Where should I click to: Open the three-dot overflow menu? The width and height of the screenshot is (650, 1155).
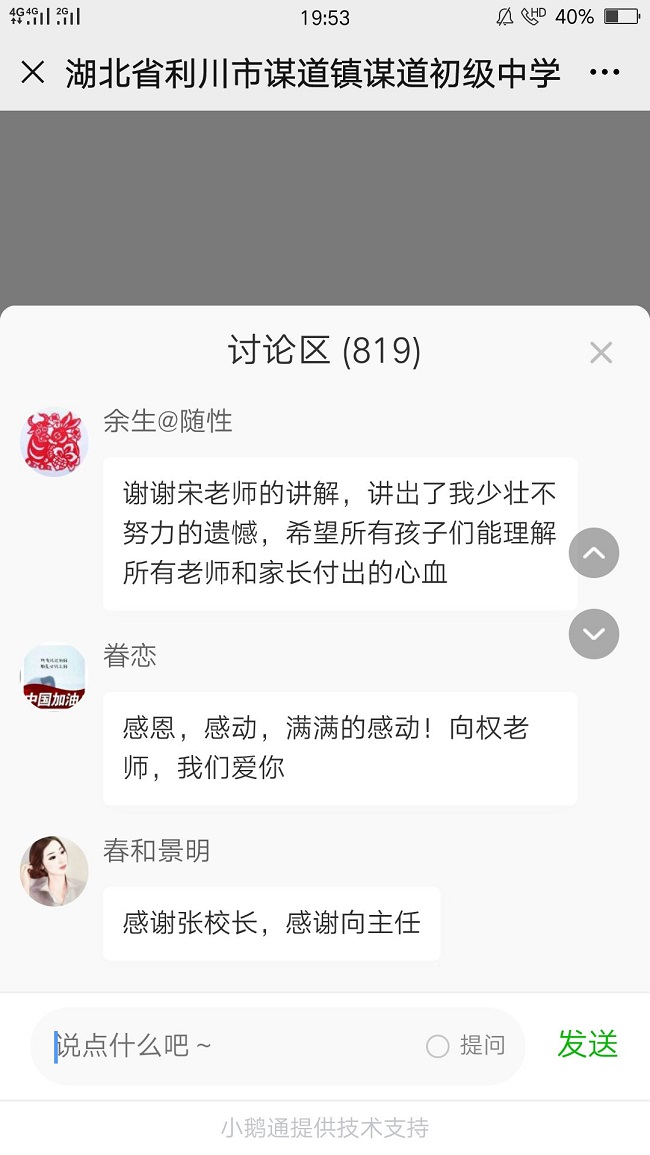click(x=604, y=73)
